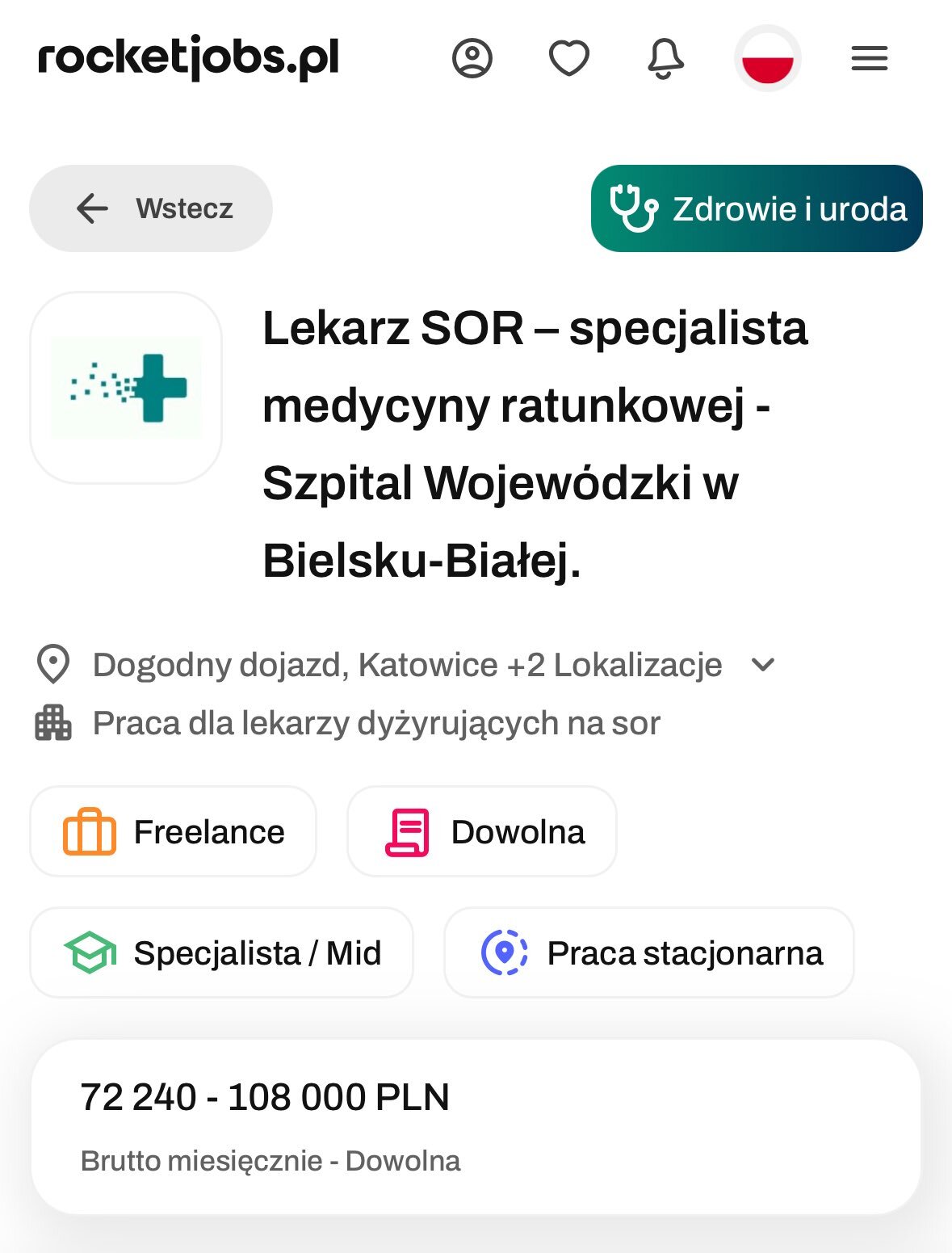
Task: Open the user profile icon
Action: (472, 58)
